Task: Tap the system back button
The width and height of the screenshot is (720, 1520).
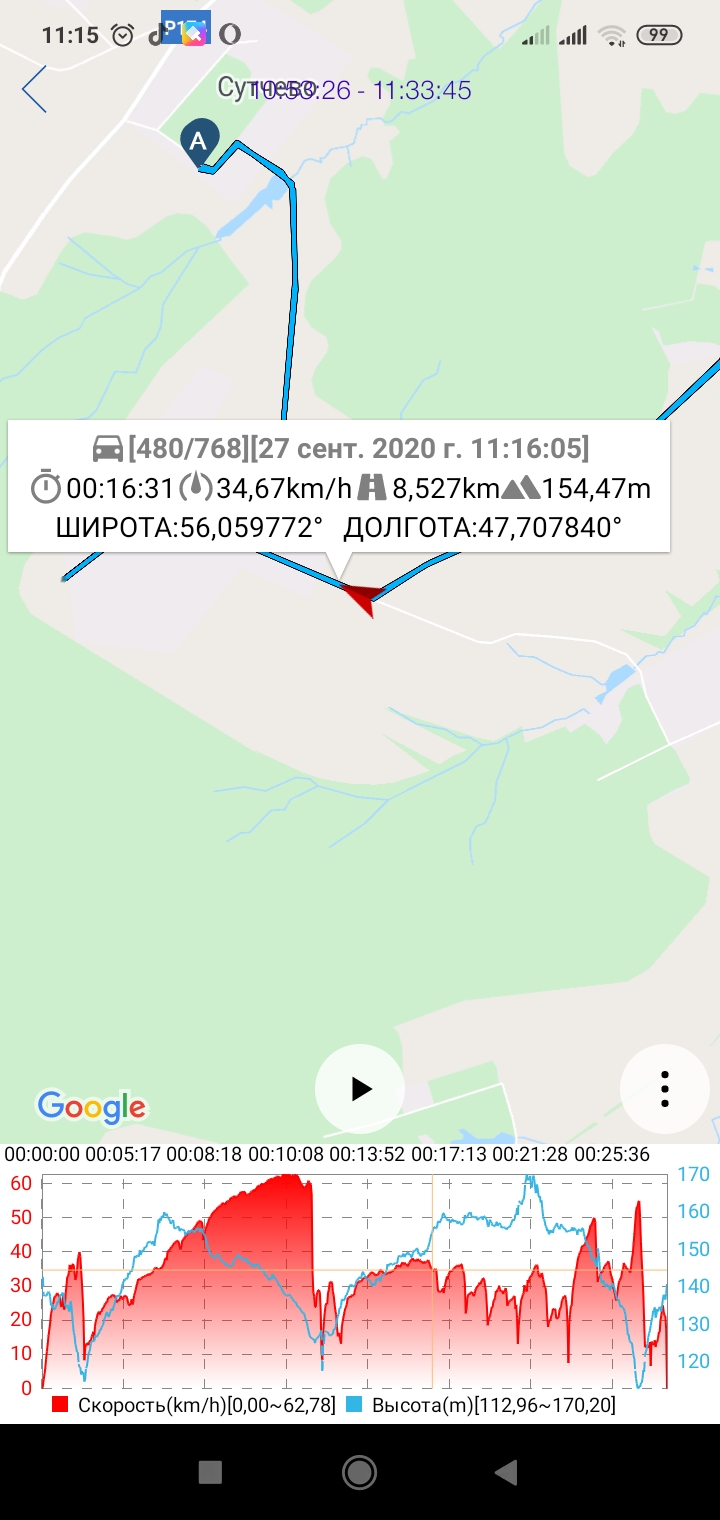Action: point(506,1471)
